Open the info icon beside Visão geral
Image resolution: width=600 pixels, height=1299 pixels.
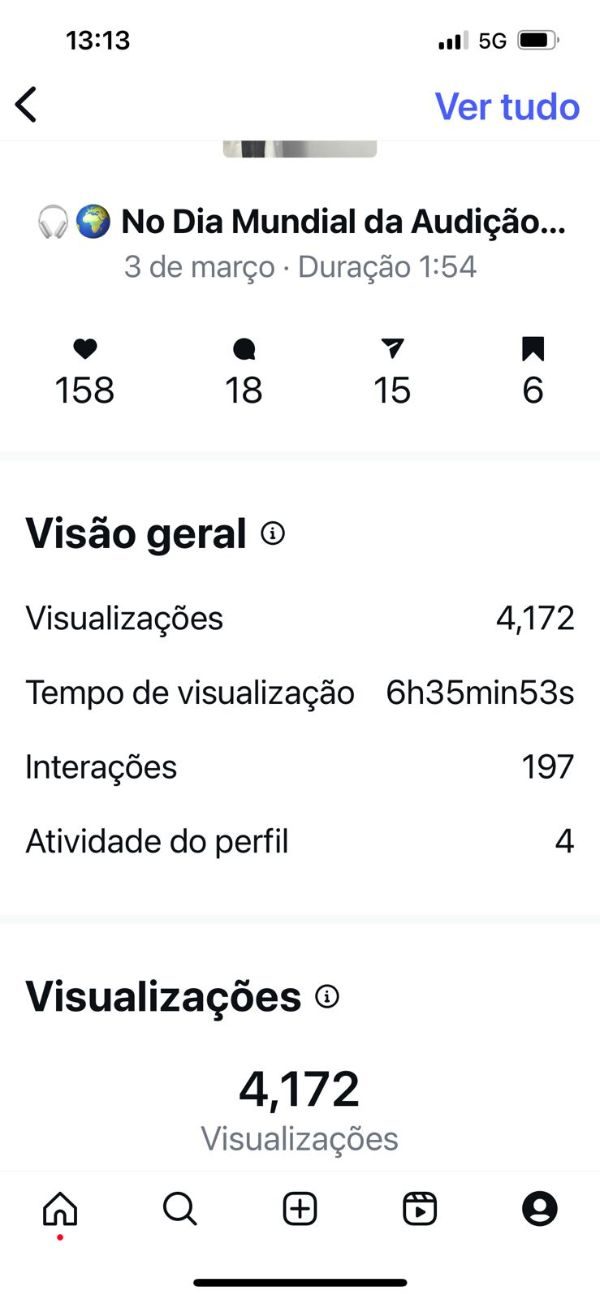(x=272, y=534)
